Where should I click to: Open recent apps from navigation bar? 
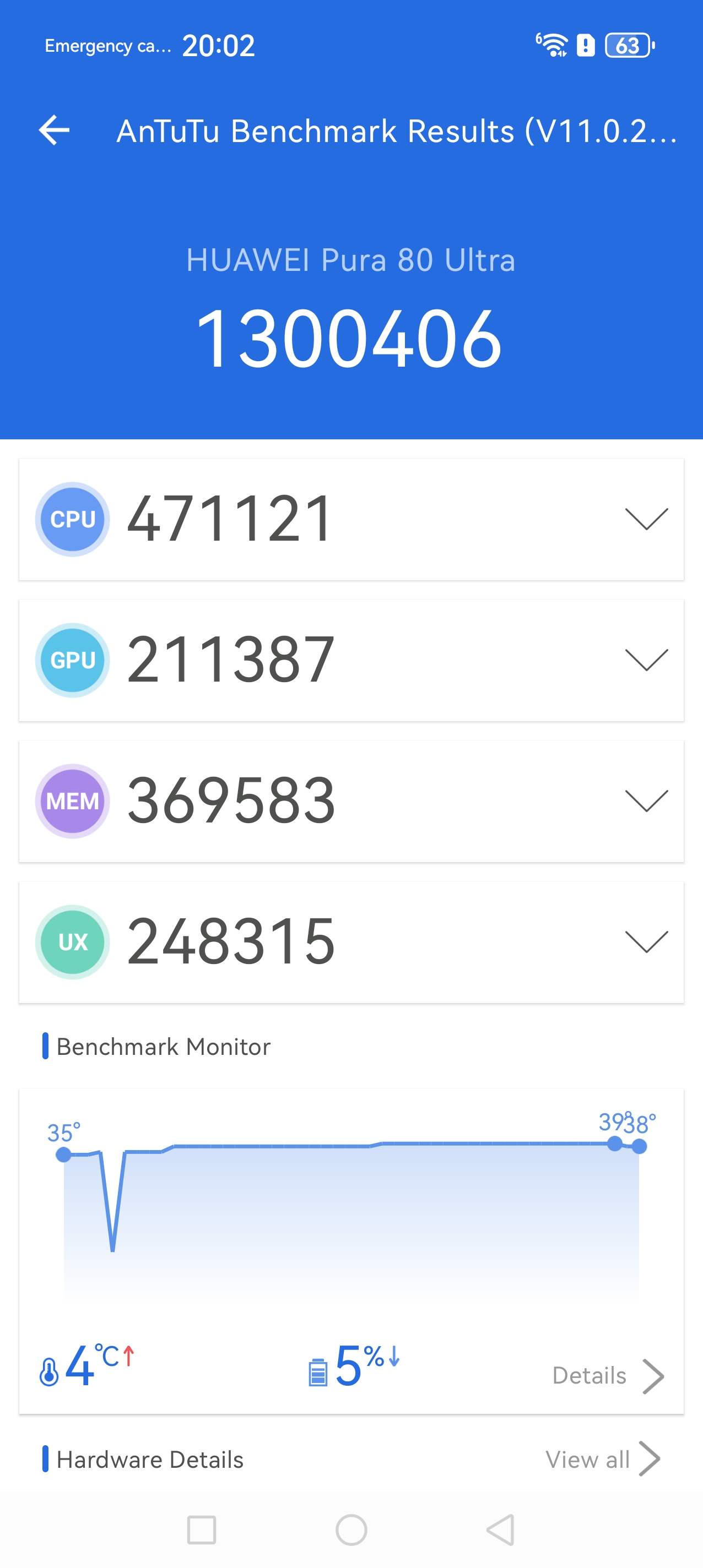(202, 1529)
